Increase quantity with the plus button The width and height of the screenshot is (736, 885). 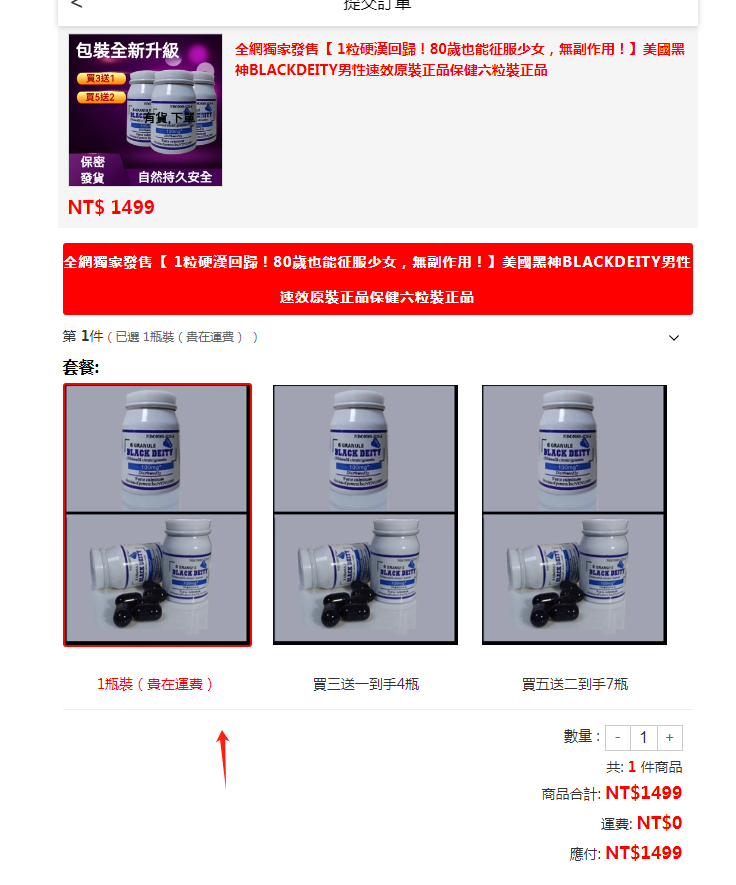pos(669,738)
